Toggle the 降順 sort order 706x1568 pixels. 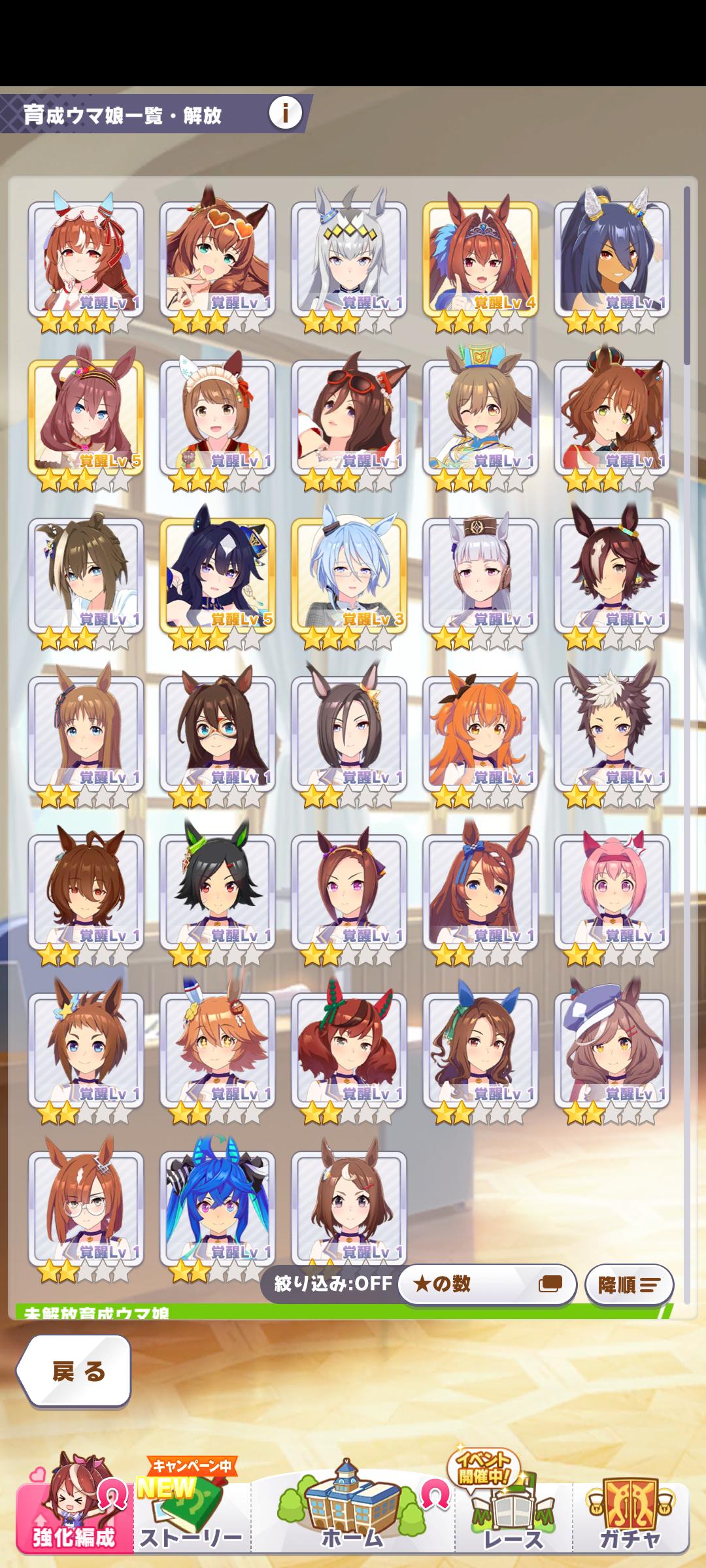(x=628, y=1285)
